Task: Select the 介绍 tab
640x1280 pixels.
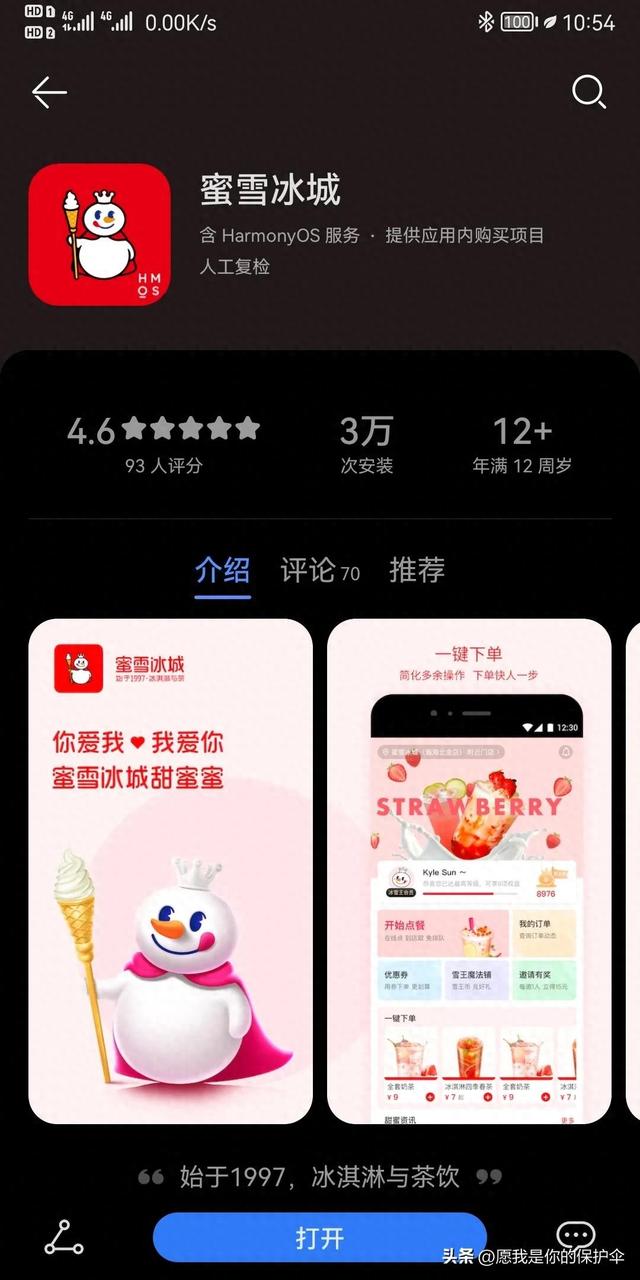Action: tap(222, 571)
